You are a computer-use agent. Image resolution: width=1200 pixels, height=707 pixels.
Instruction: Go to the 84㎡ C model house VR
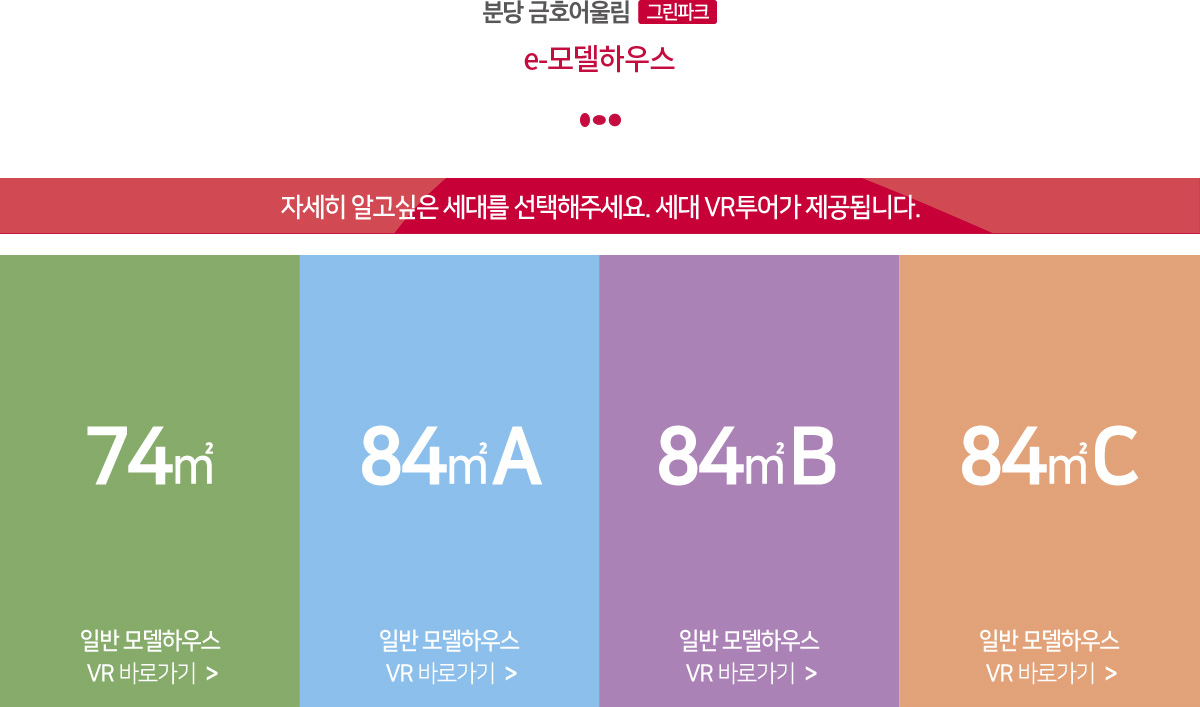[1050, 673]
